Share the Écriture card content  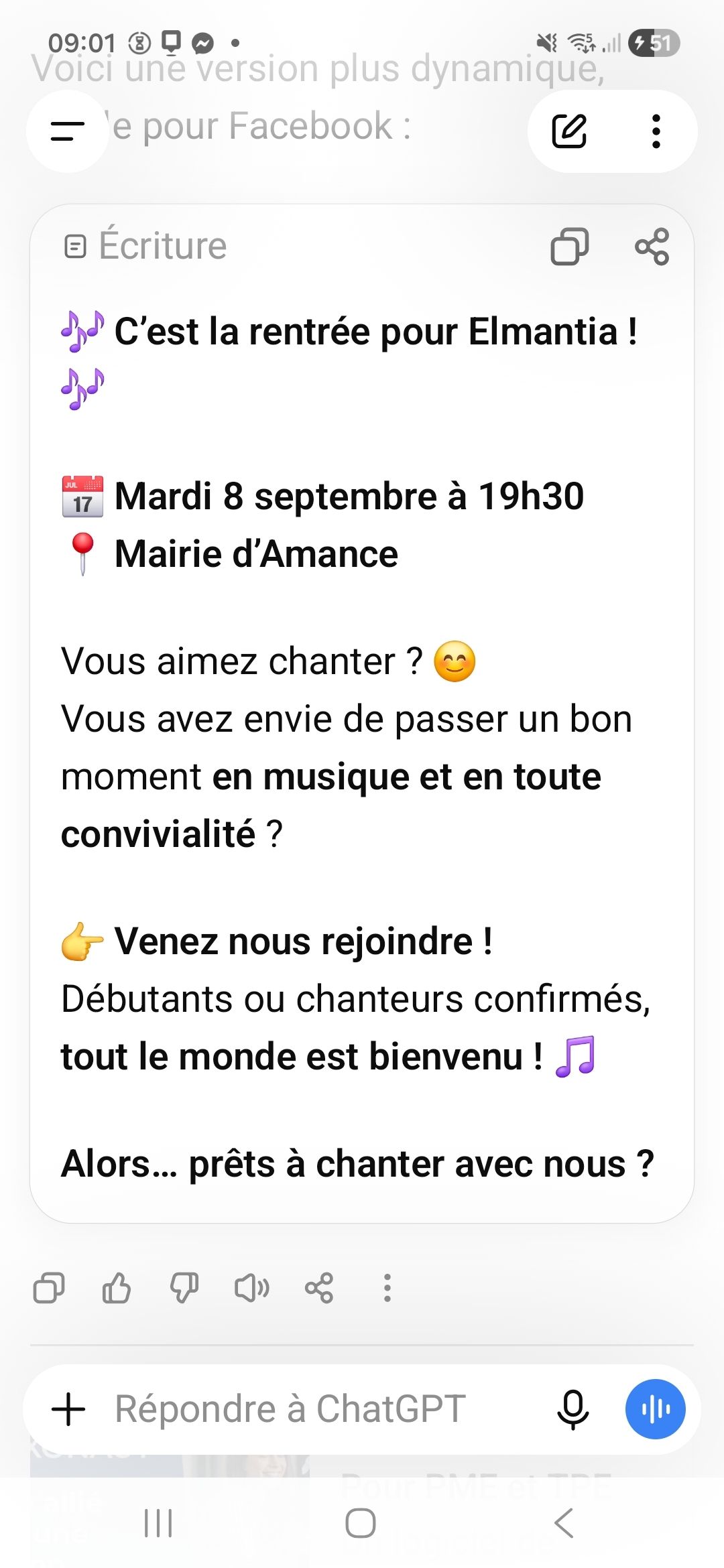[x=652, y=247]
